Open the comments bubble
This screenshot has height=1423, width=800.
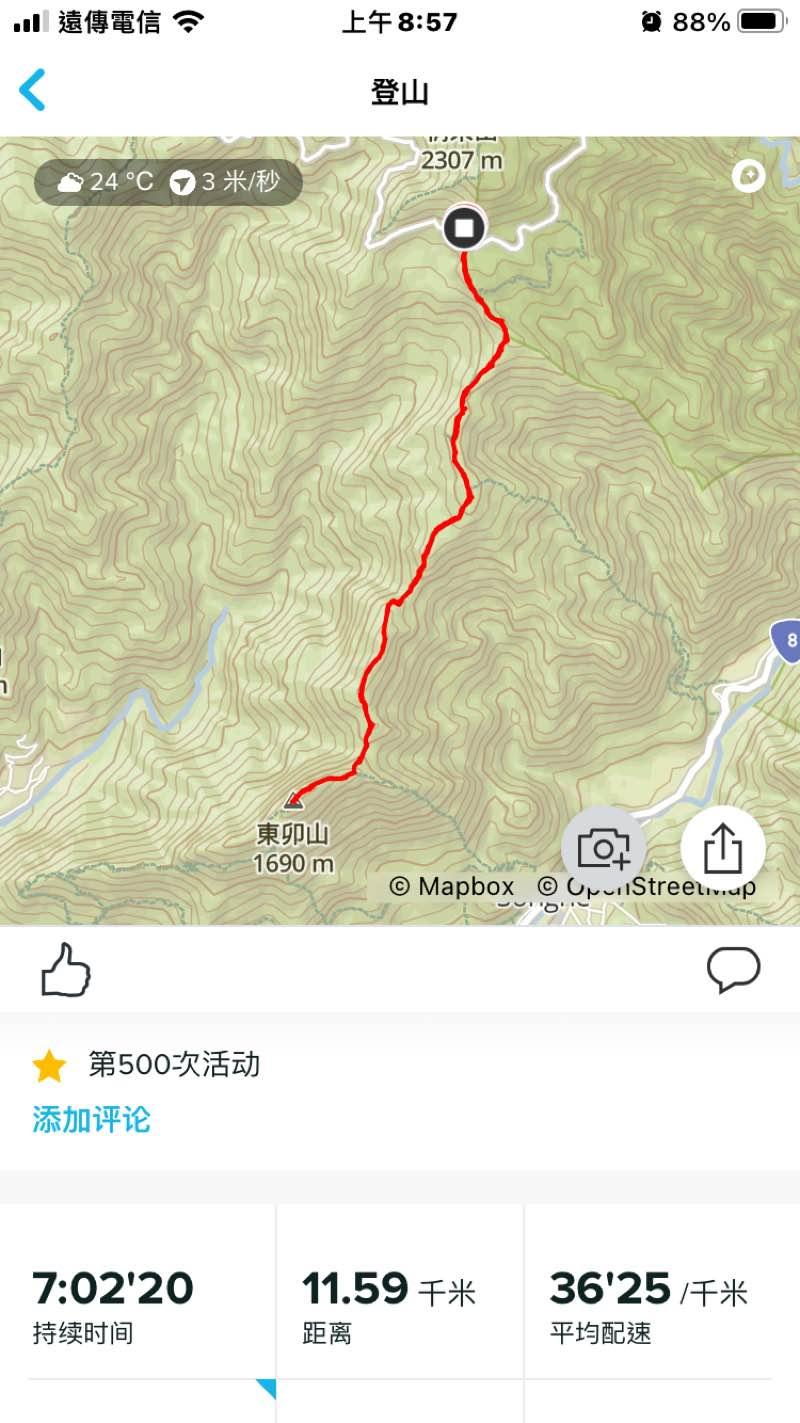[x=733, y=970]
